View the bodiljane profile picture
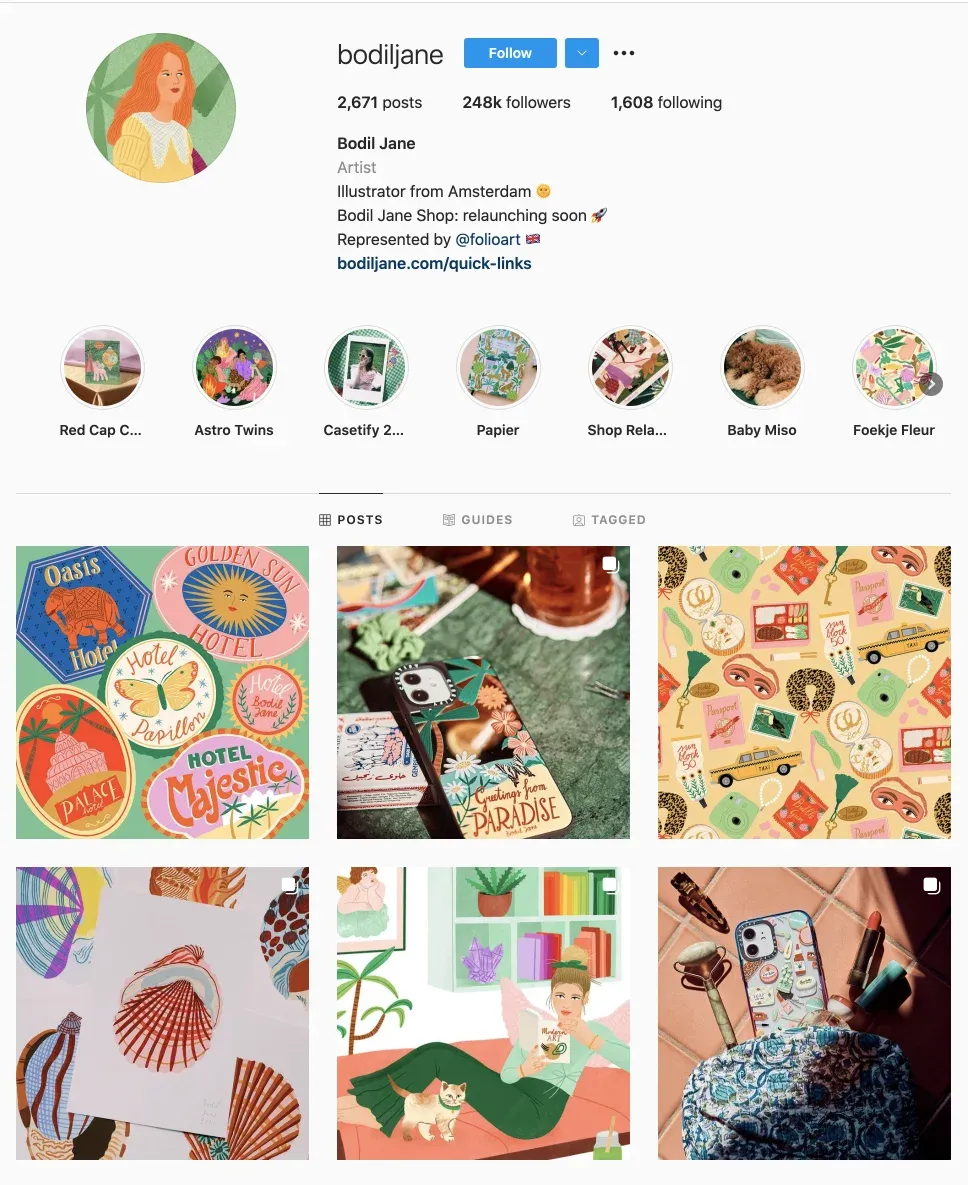Viewport: 968px width, 1185px height. (160, 107)
